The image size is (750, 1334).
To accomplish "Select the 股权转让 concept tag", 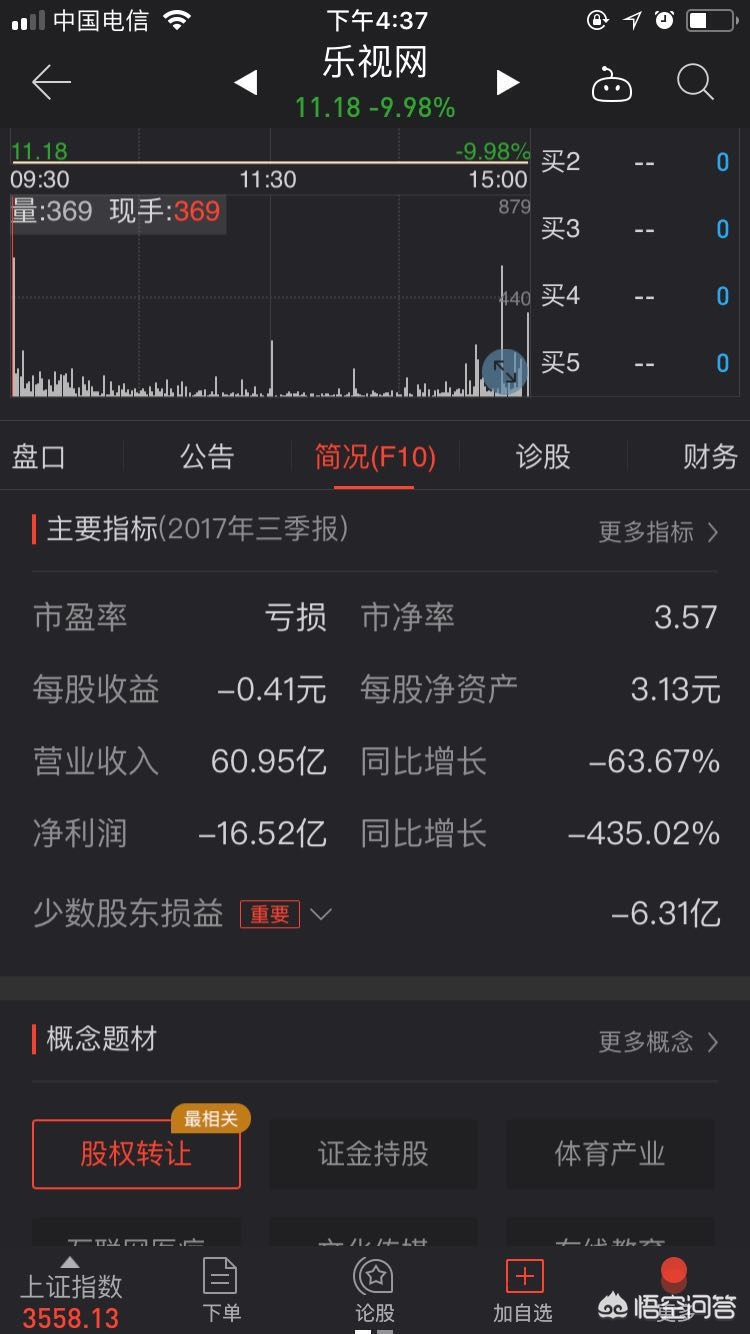I will click(136, 1153).
